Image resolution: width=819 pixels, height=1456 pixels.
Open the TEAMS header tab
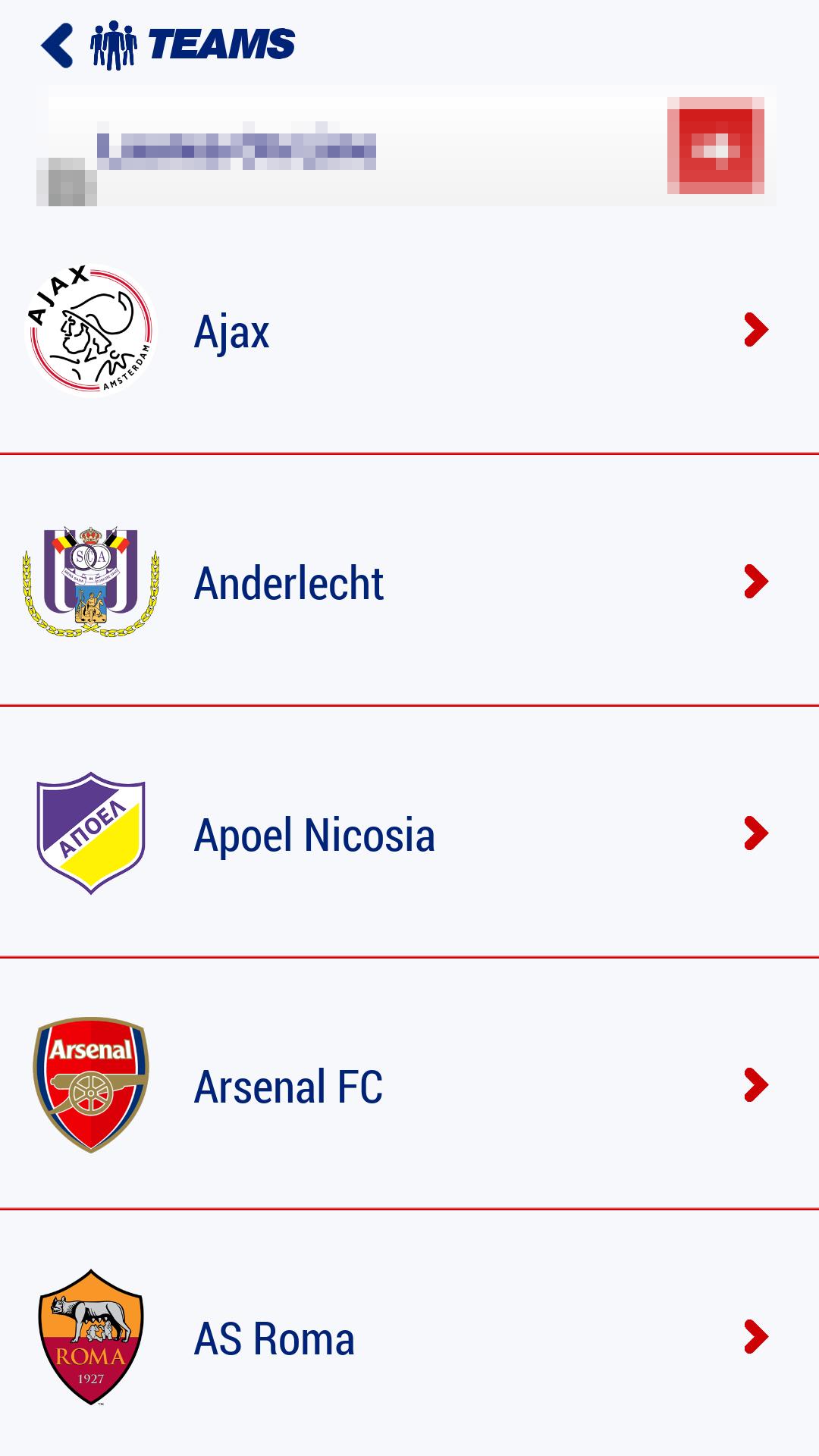220,44
